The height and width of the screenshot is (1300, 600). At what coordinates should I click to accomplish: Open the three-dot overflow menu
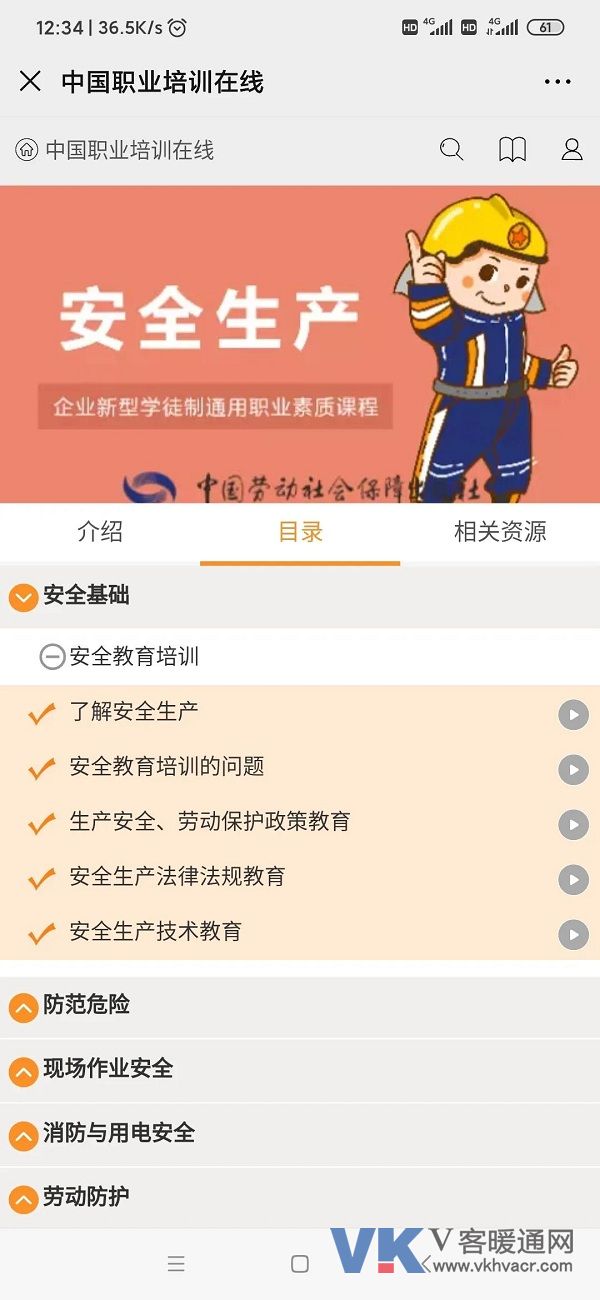tap(557, 82)
